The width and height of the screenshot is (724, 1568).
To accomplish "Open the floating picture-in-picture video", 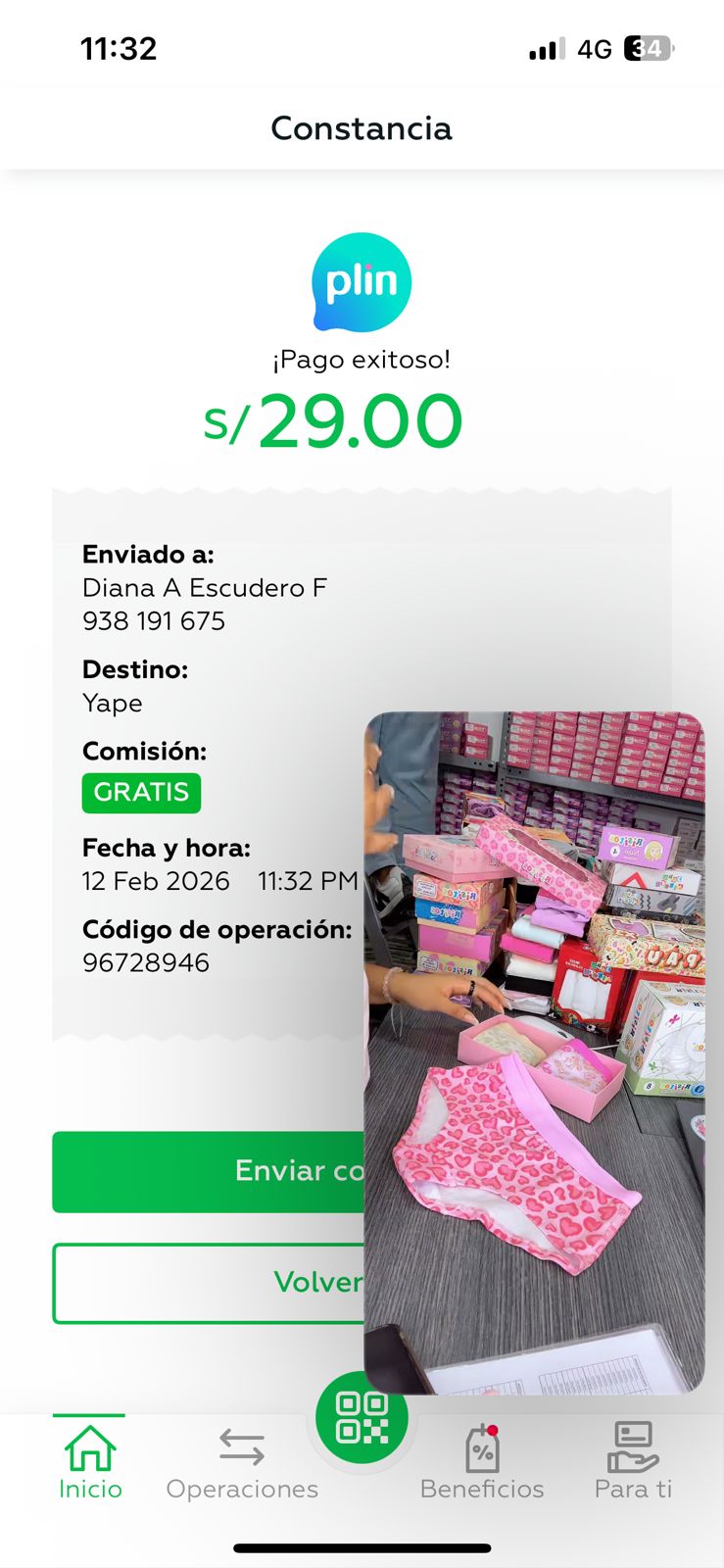I will (x=534, y=1053).
